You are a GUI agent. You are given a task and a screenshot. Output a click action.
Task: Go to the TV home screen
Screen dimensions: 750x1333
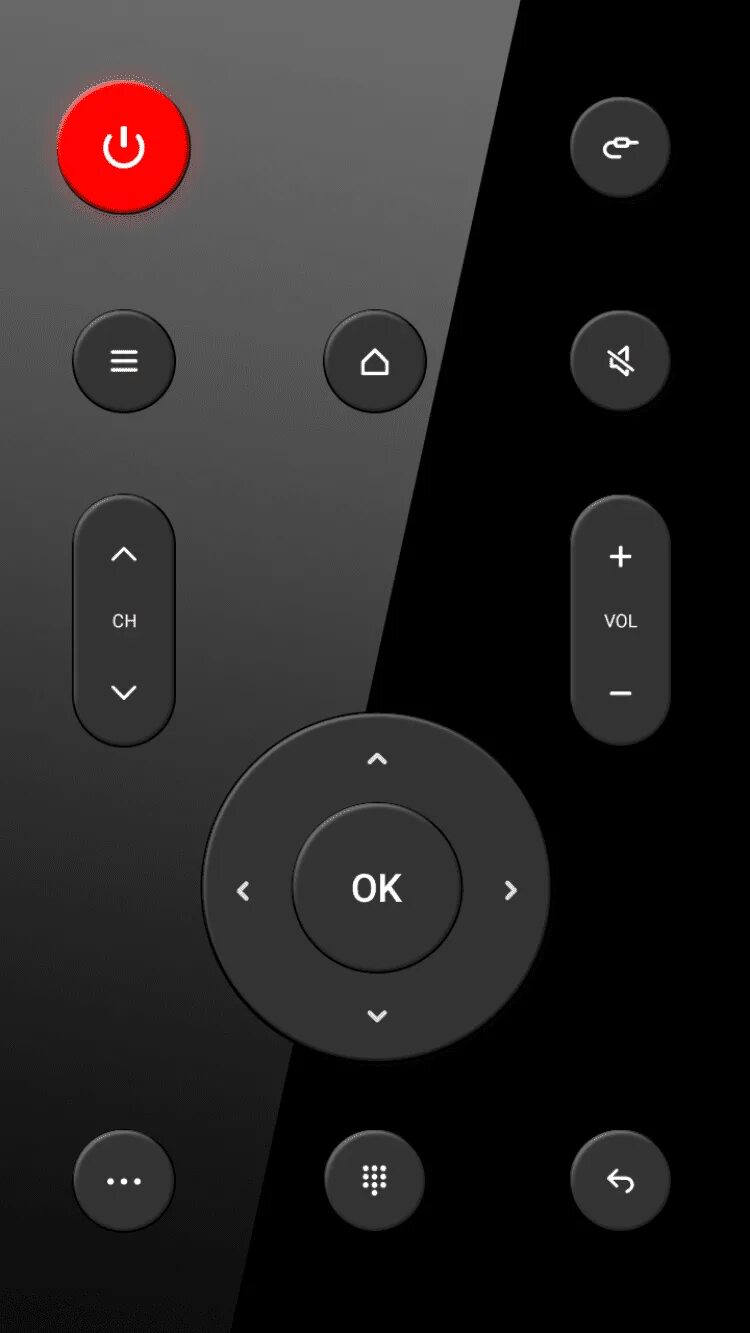tap(375, 361)
